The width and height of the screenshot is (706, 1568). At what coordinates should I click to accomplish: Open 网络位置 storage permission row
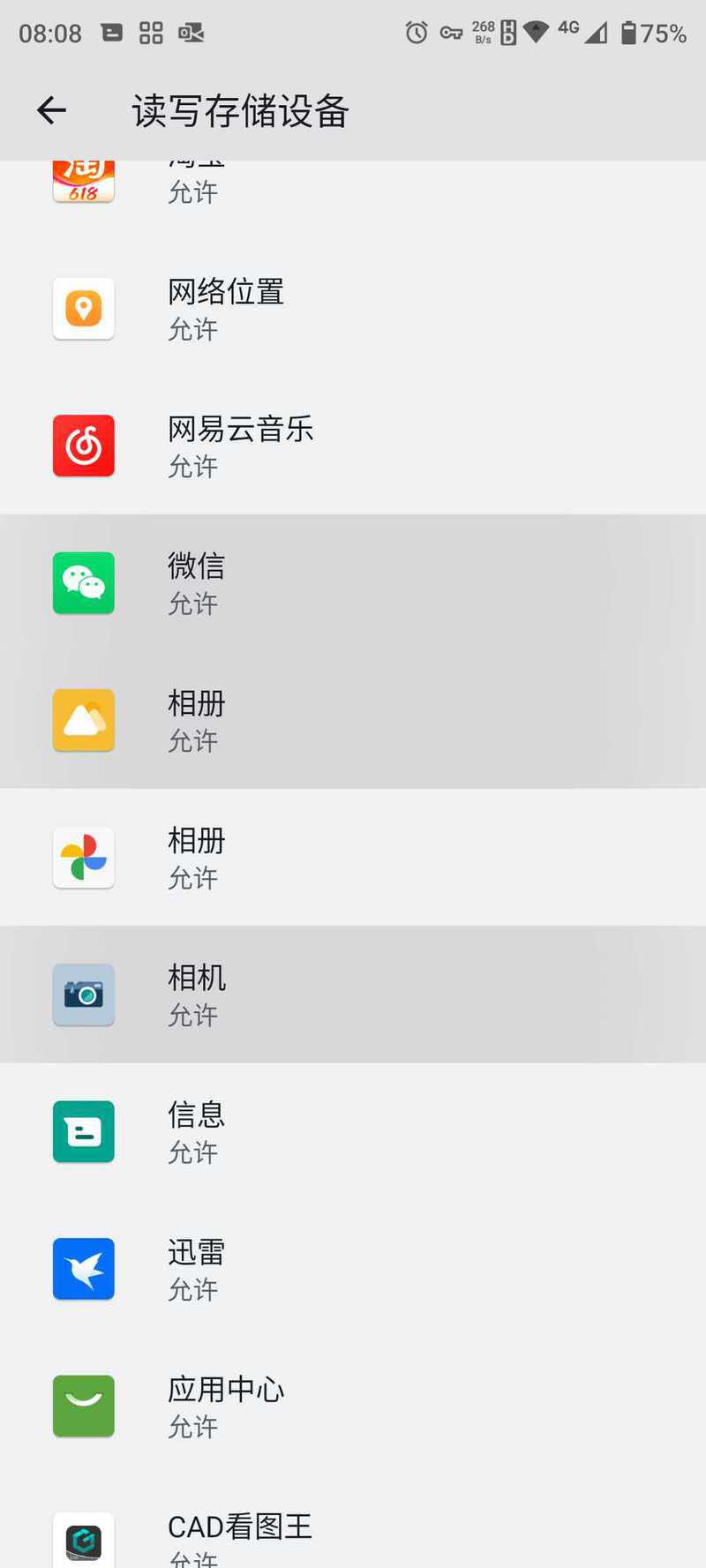pyautogui.click(x=353, y=309)
